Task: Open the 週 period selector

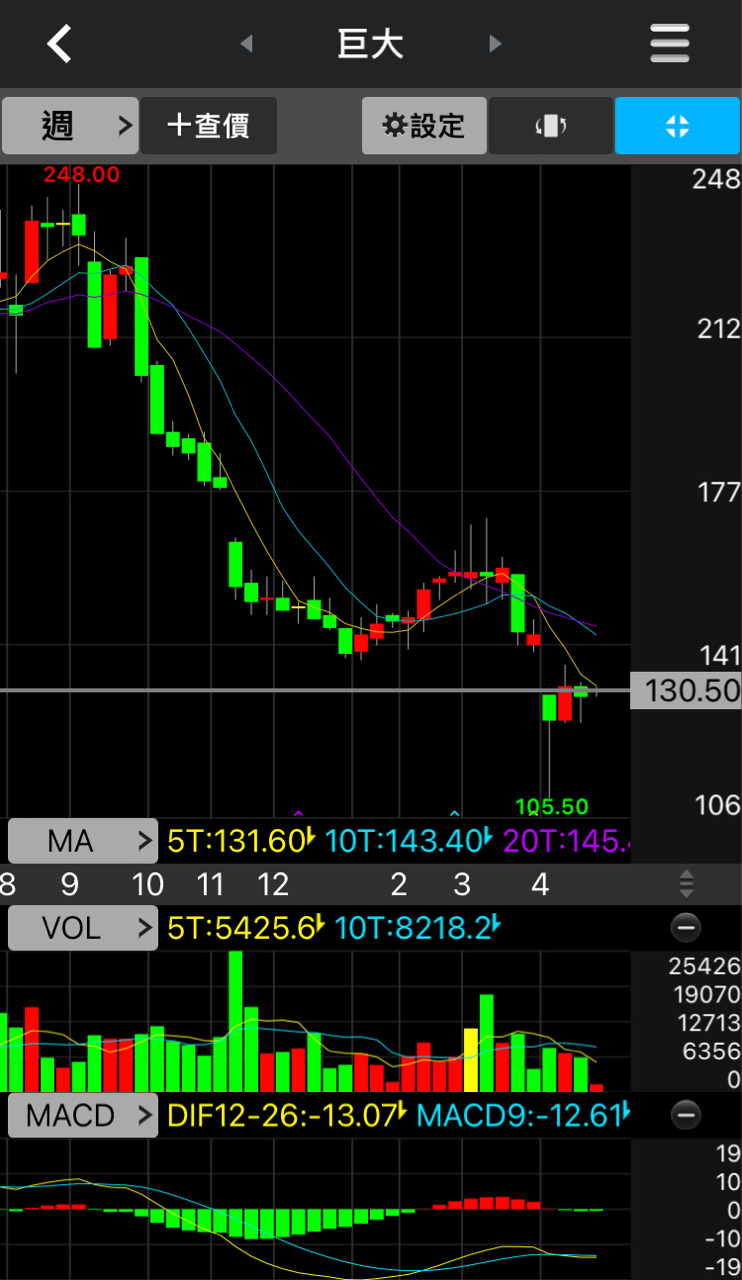Action: 70,126
